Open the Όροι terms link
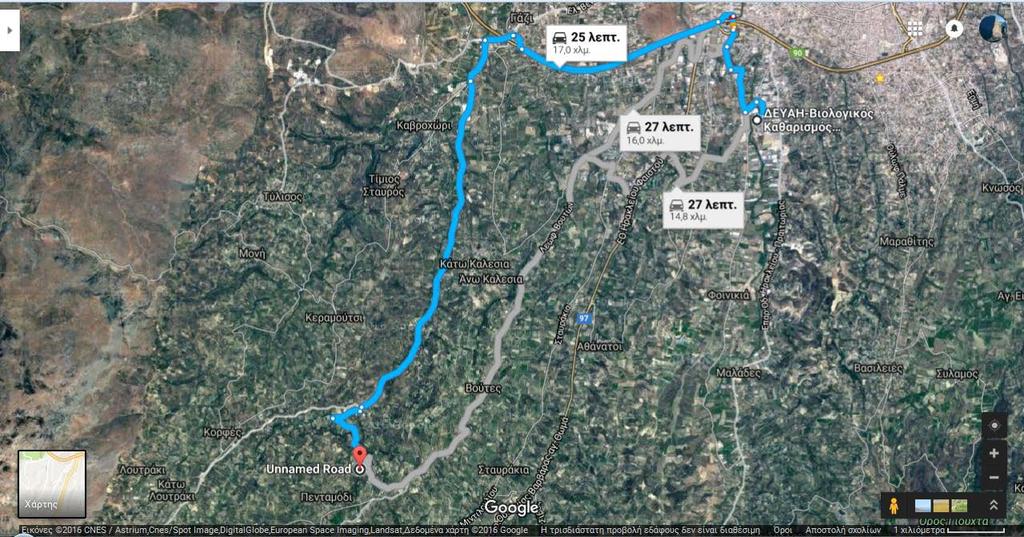This screenshot has width=1024, height=537. [x=783, y=531]
